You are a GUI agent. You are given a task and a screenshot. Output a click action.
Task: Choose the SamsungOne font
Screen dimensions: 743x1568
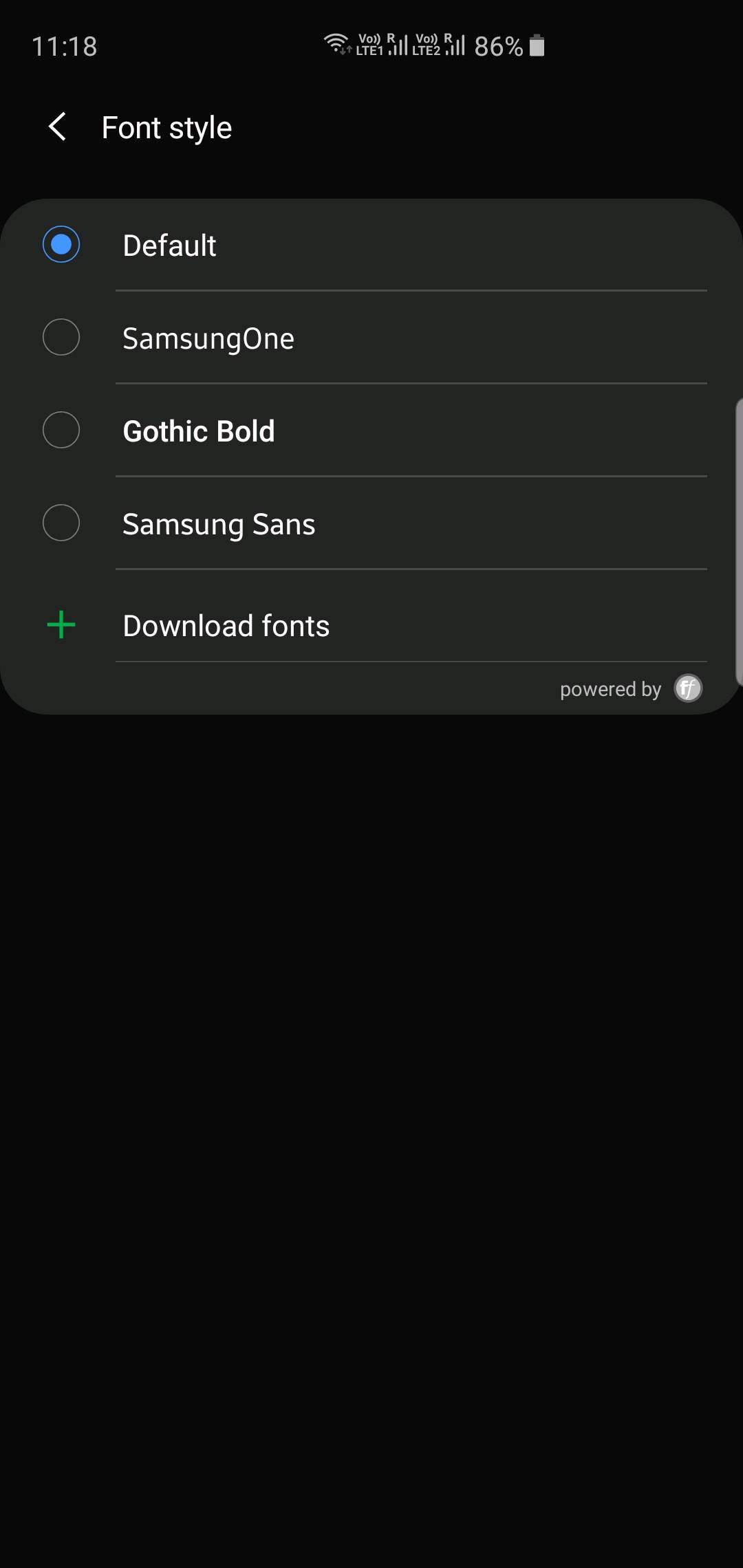371,338
